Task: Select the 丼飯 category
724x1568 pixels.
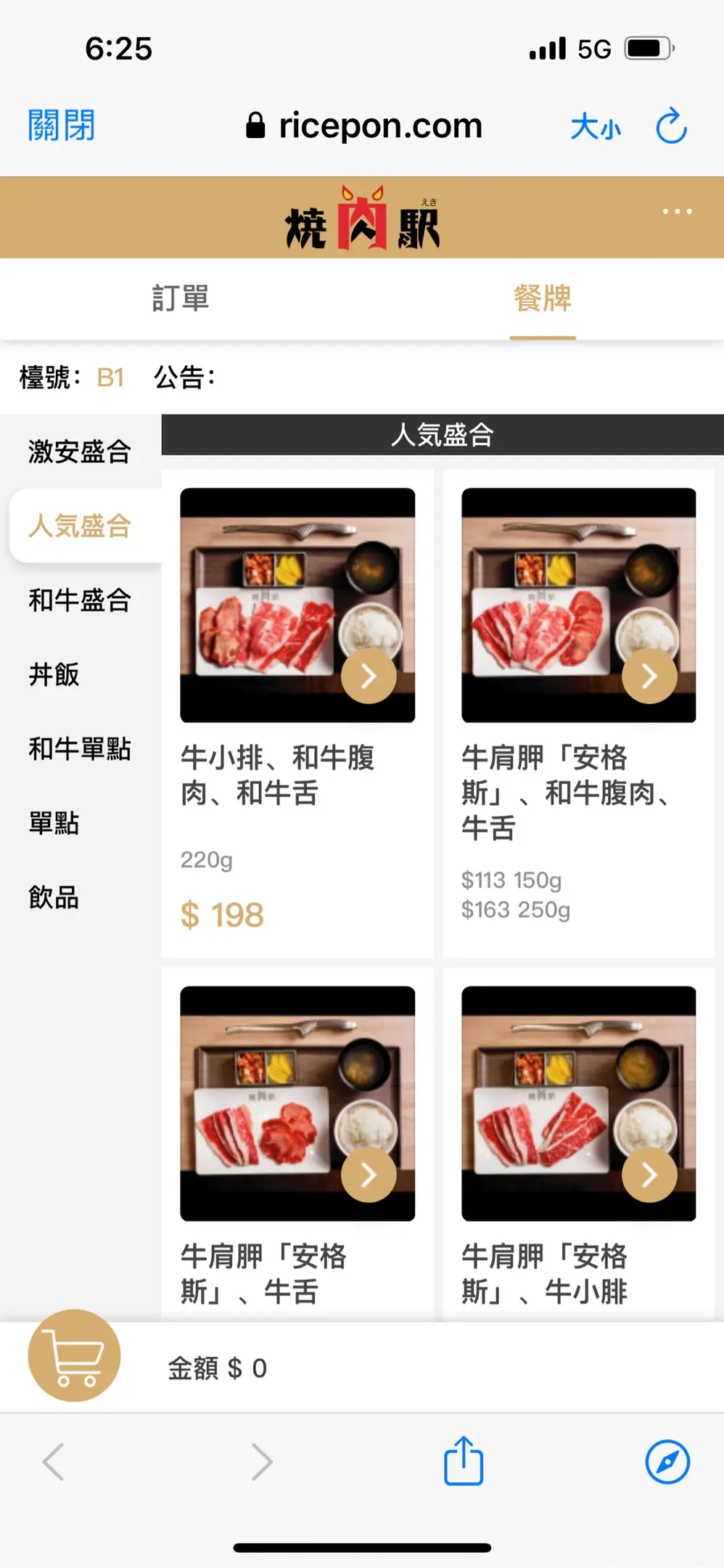Action: pyautogui.click(x=54, y=674)
